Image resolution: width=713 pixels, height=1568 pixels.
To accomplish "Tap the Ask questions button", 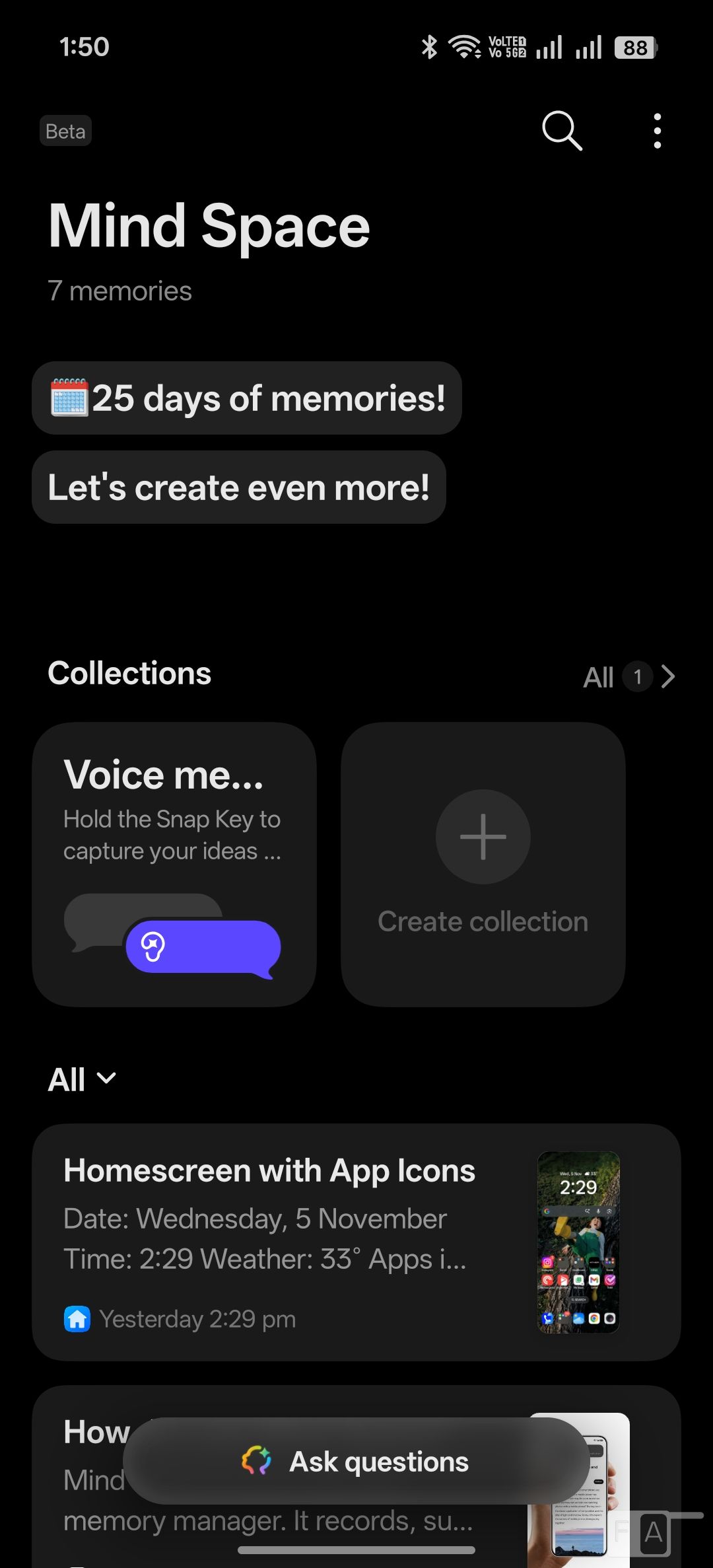I will pyautogui.click(x=356, y=1461).
